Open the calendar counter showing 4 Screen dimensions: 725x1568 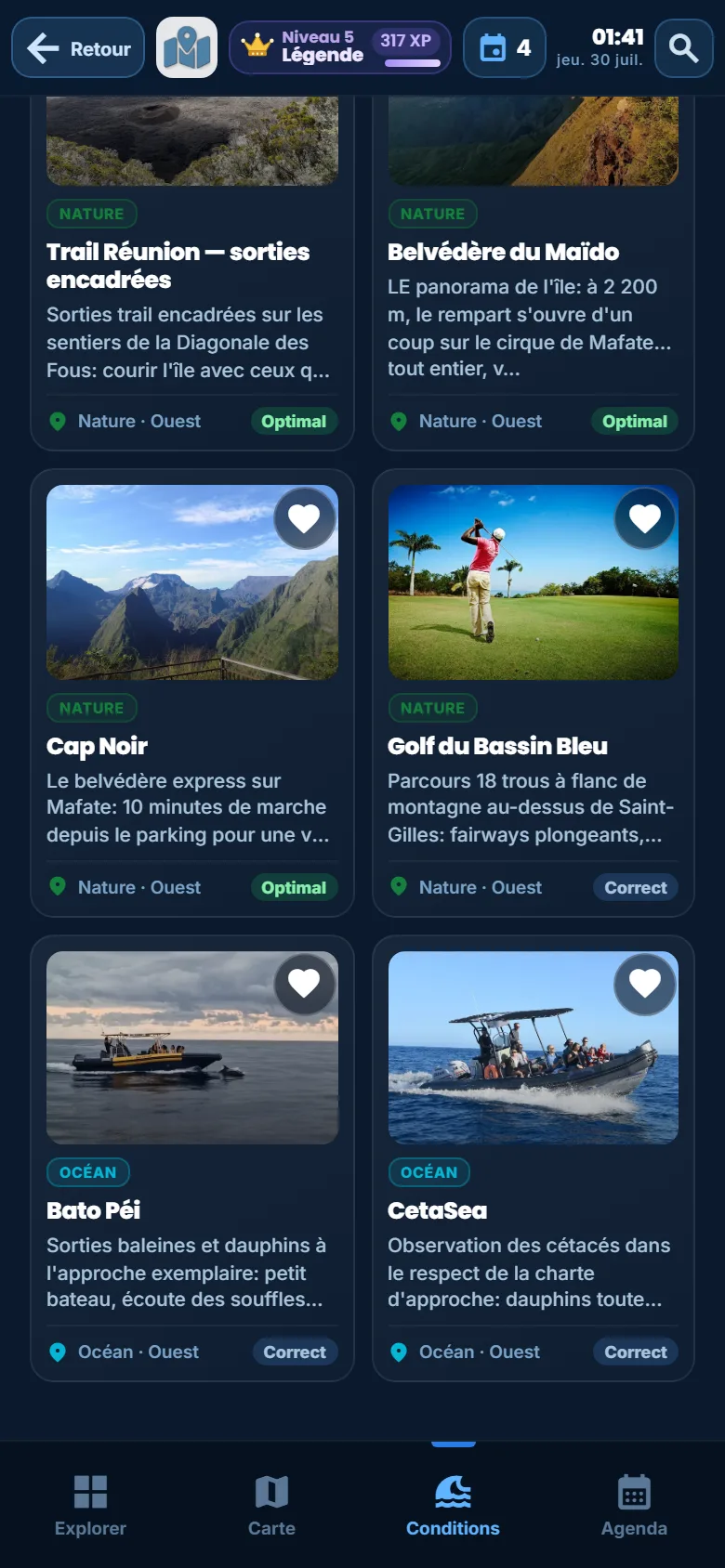click(505, 47)
